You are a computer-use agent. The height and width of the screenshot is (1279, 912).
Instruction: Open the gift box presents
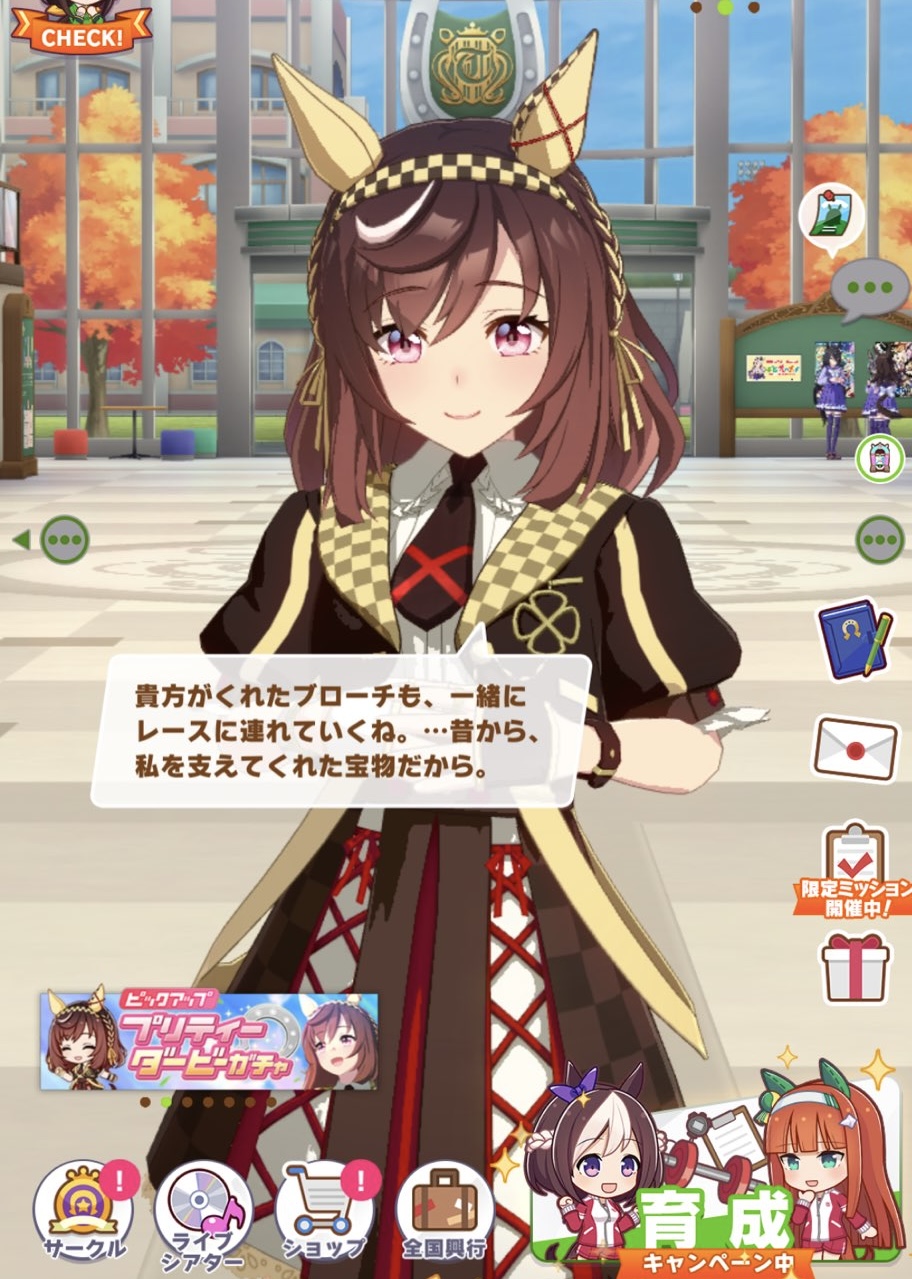pyautogui.click(x=854, y=967)
